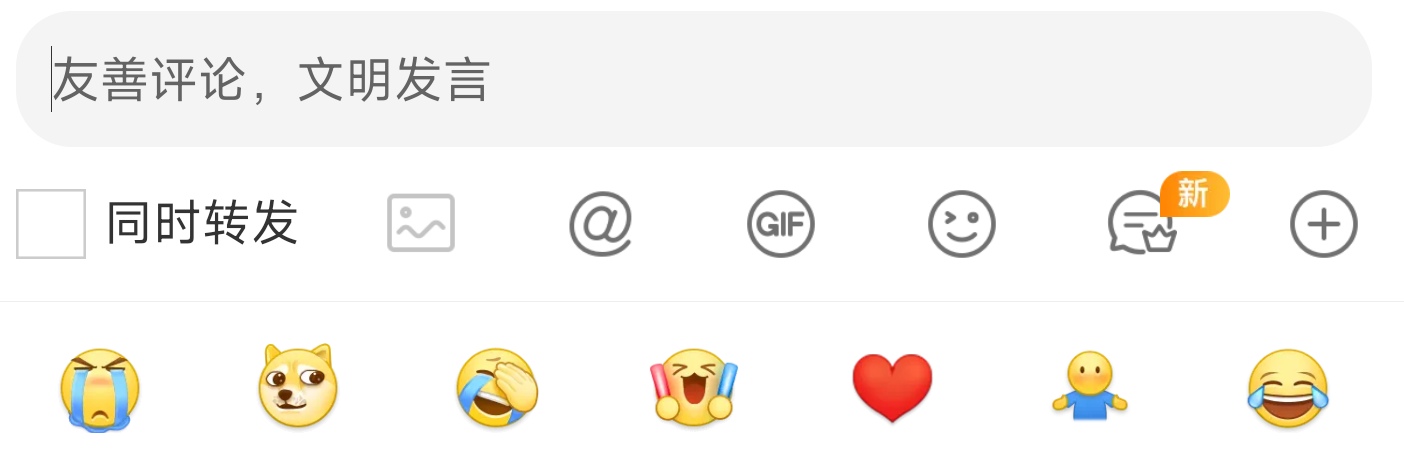The height and width of the screenshot is (476, 1404).
Task: Insert the tears of joy emoji
Action: (1288, 389)
